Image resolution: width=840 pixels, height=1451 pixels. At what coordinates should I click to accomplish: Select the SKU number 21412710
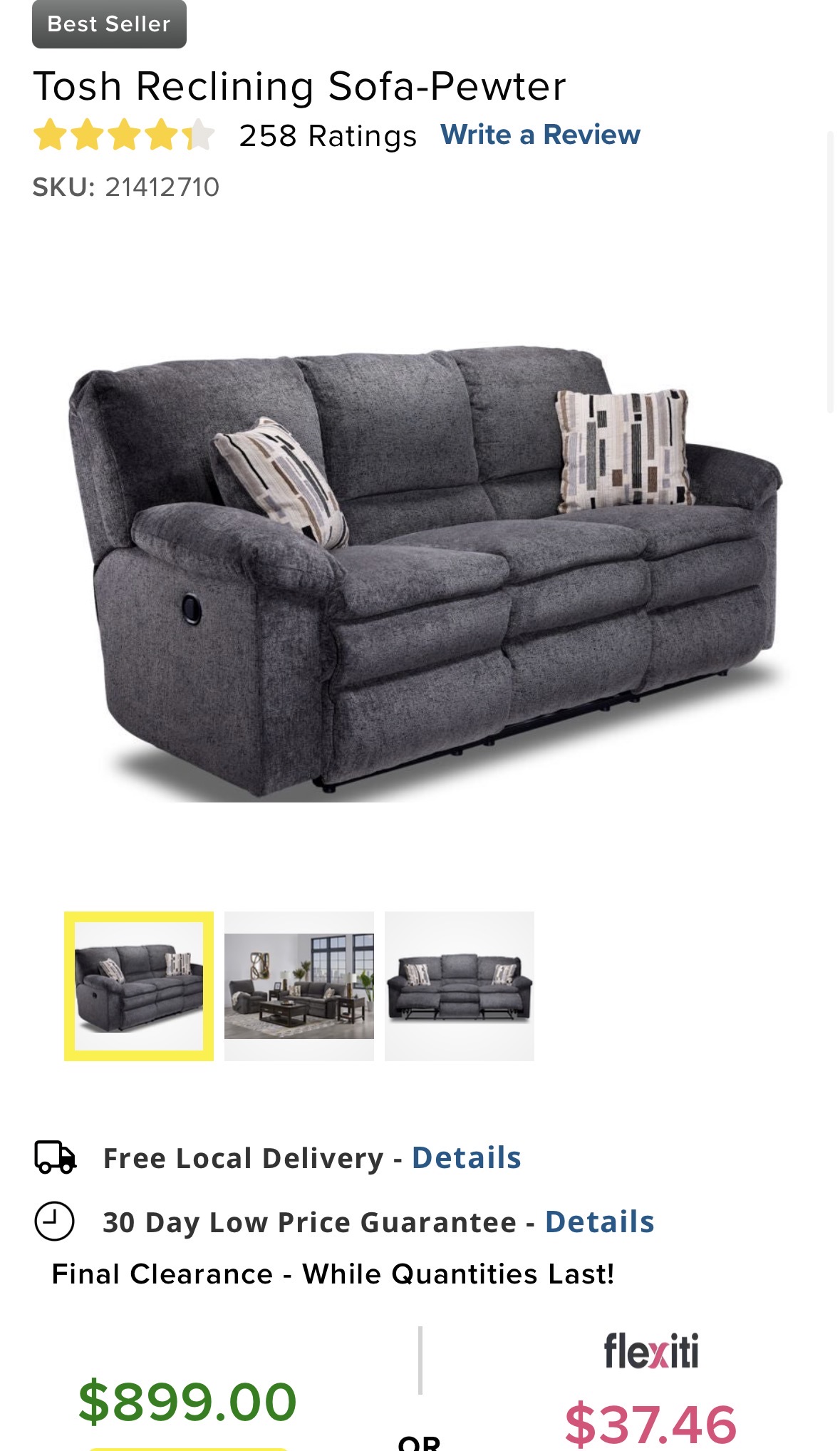point(127,187)
